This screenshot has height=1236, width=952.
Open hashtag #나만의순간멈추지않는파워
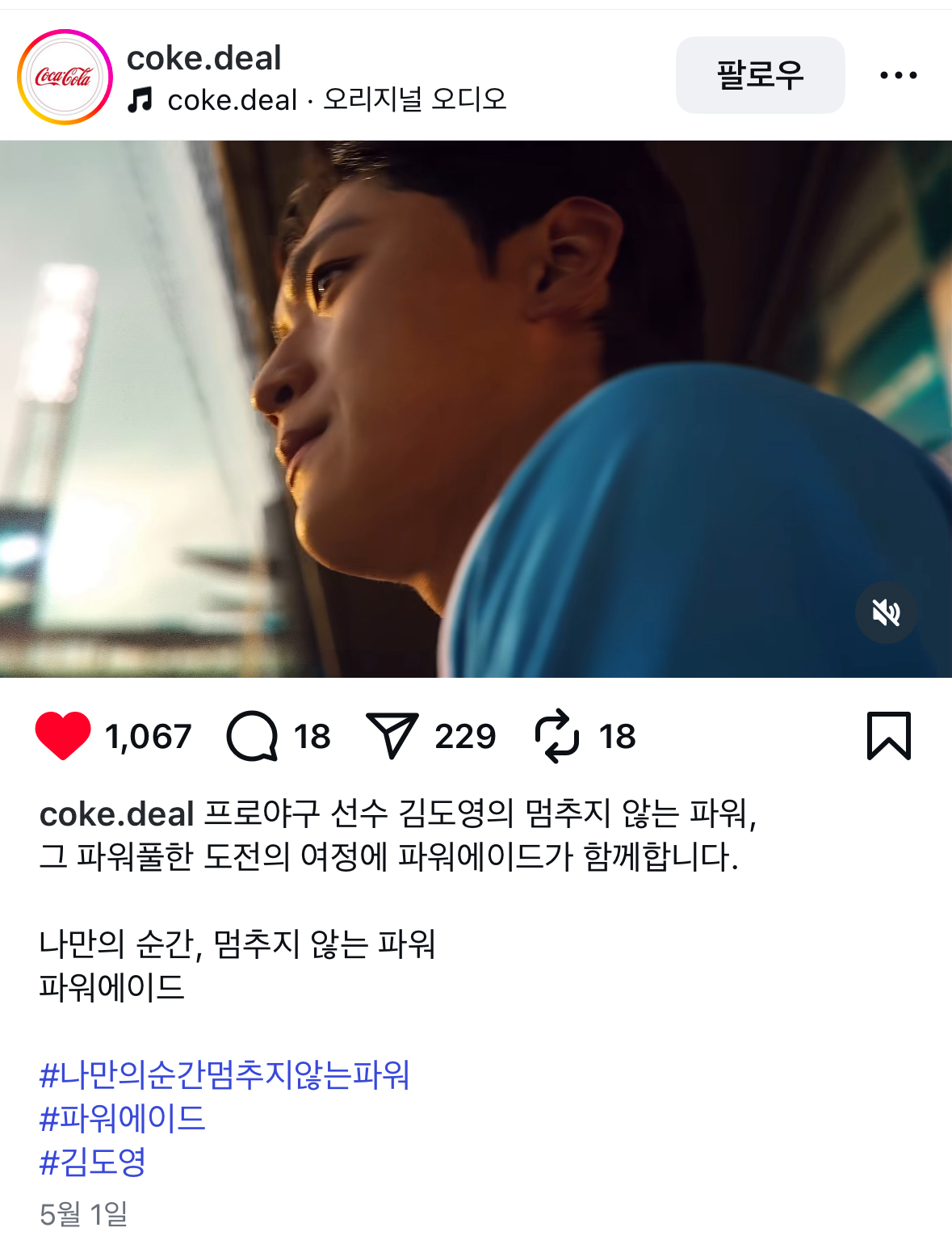(x=224, y=1075)
